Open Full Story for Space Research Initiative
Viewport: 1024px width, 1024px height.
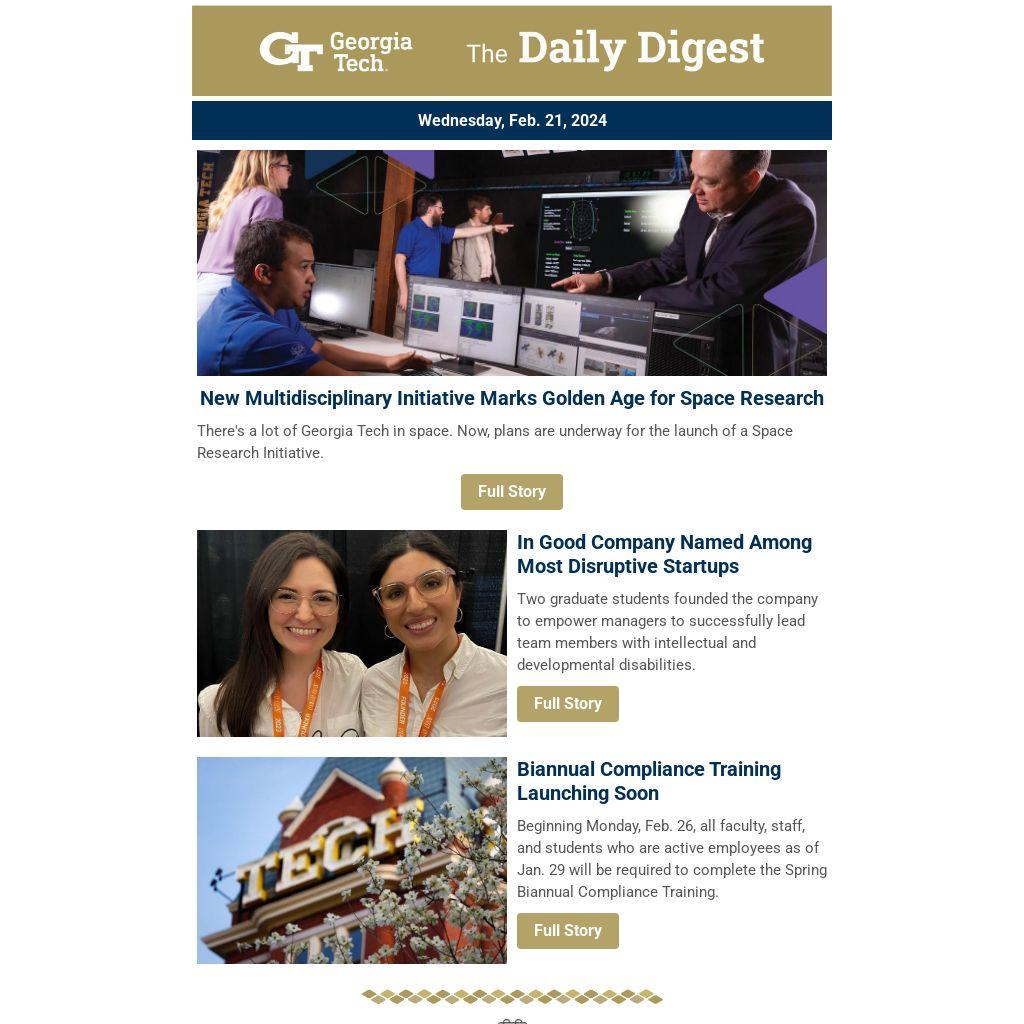coord(511,491)
